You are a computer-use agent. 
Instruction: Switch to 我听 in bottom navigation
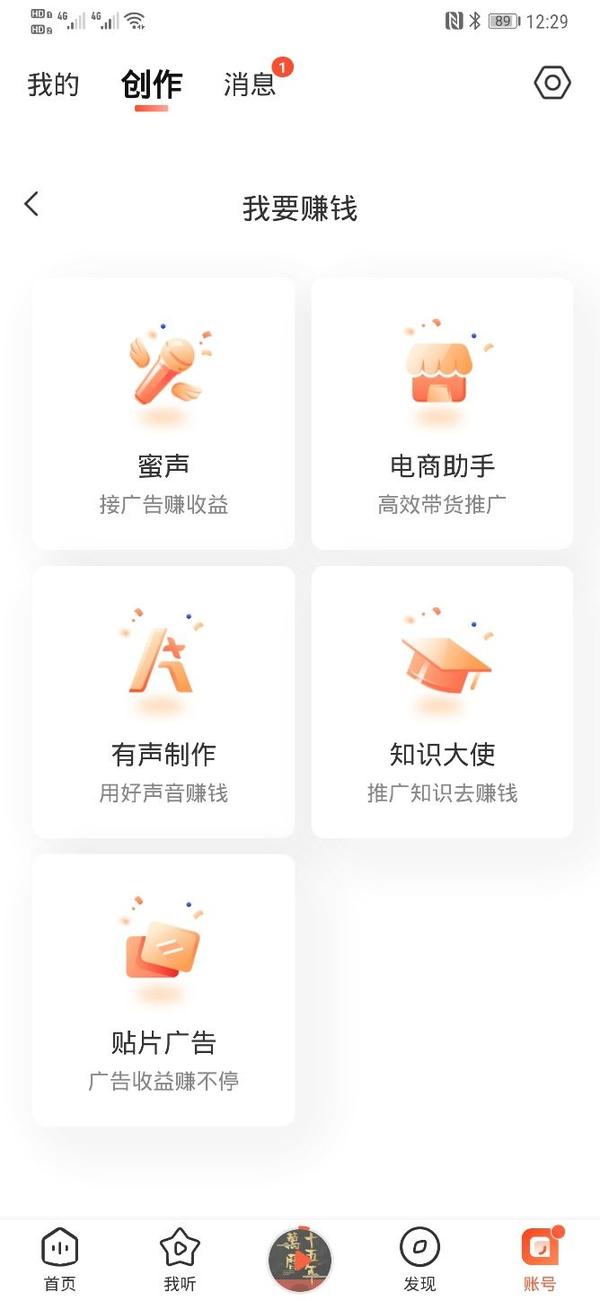point(180,1260)
